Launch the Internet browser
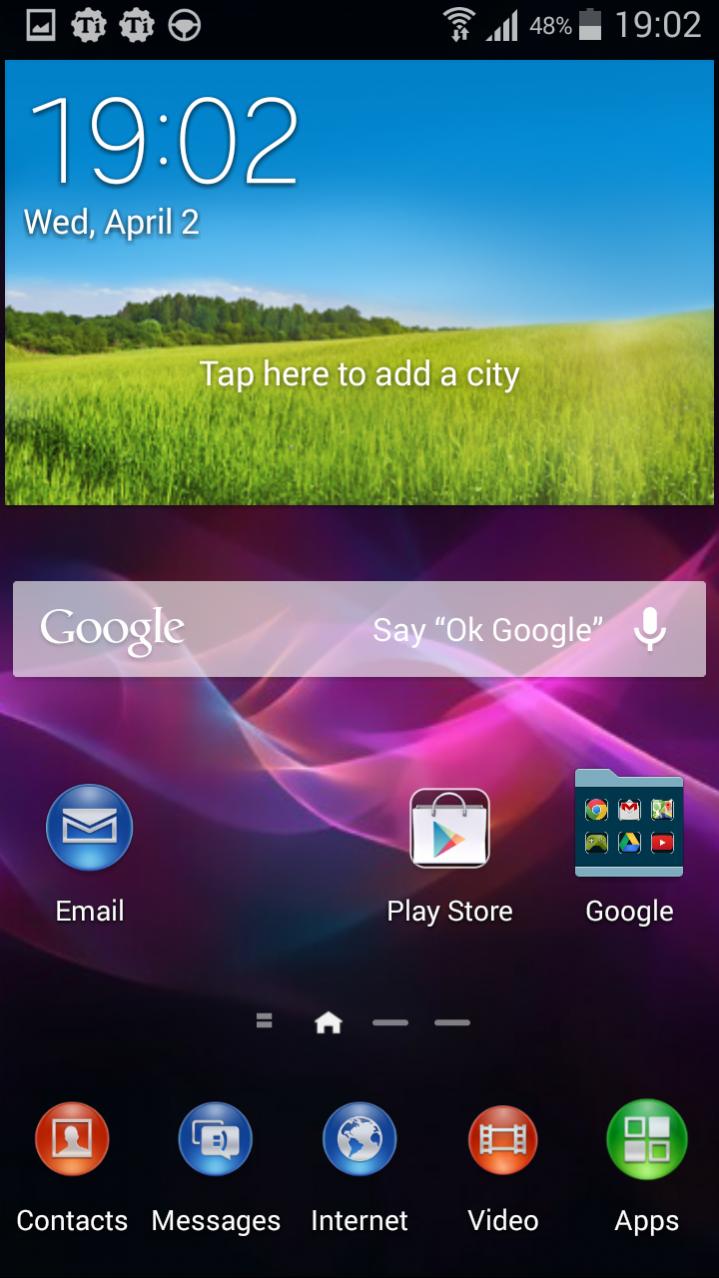 (x=359, y=1139)
